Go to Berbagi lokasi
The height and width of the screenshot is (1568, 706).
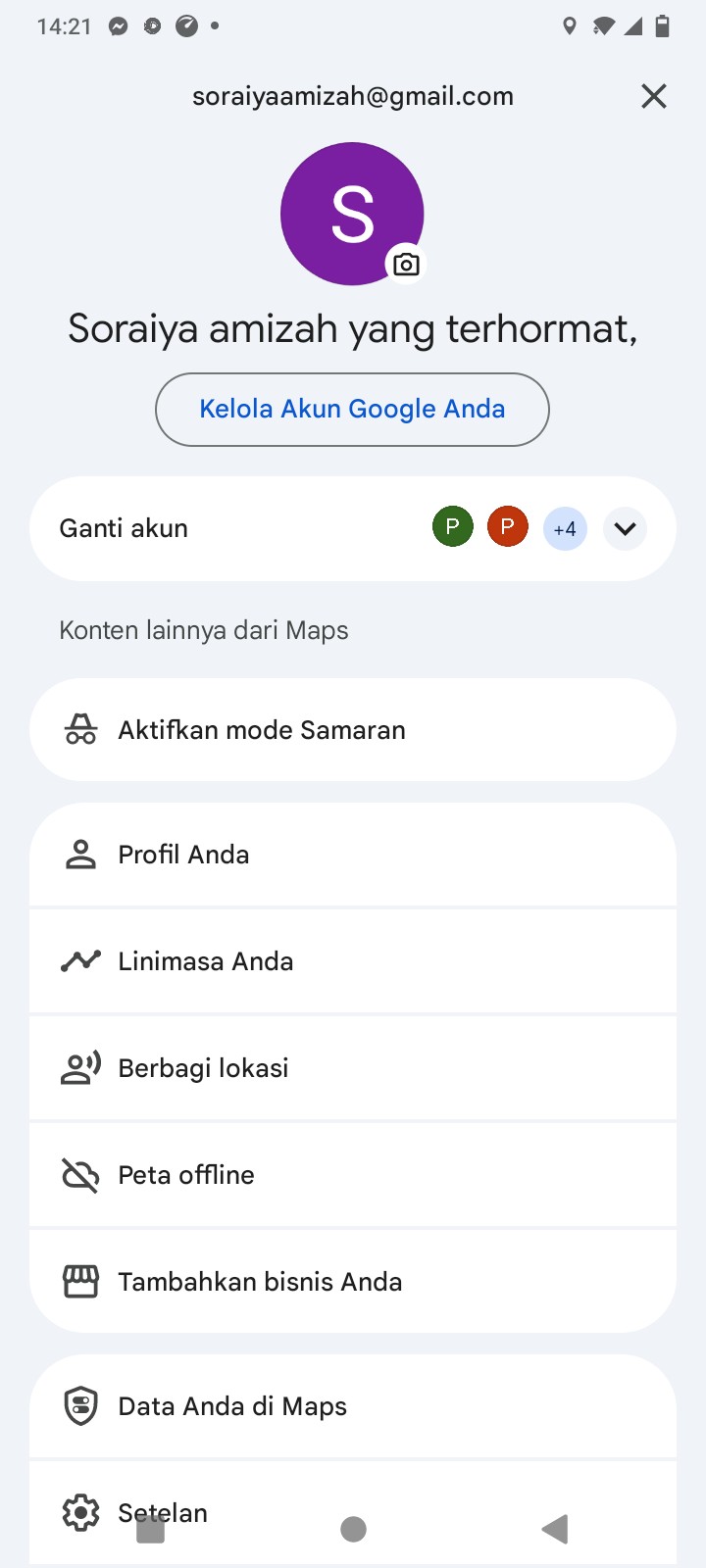coord(353,1068)
